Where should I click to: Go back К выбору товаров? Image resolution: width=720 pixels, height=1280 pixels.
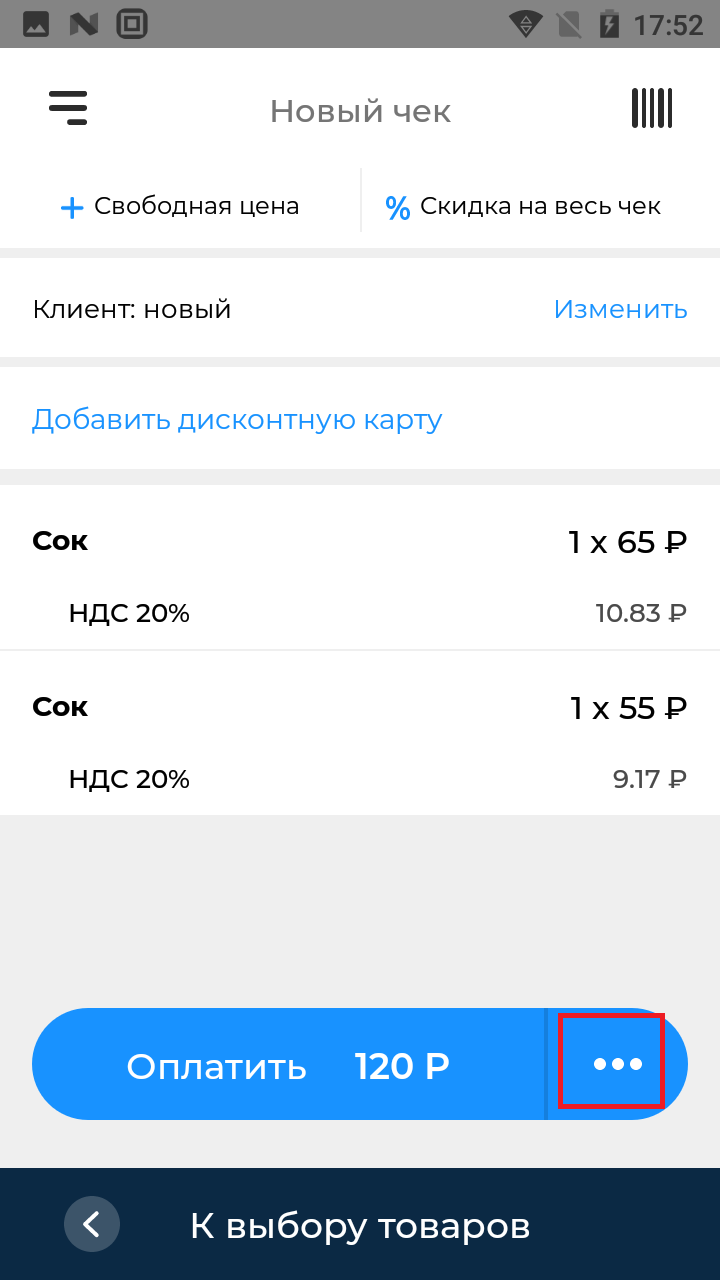(x=360, y=1224)
